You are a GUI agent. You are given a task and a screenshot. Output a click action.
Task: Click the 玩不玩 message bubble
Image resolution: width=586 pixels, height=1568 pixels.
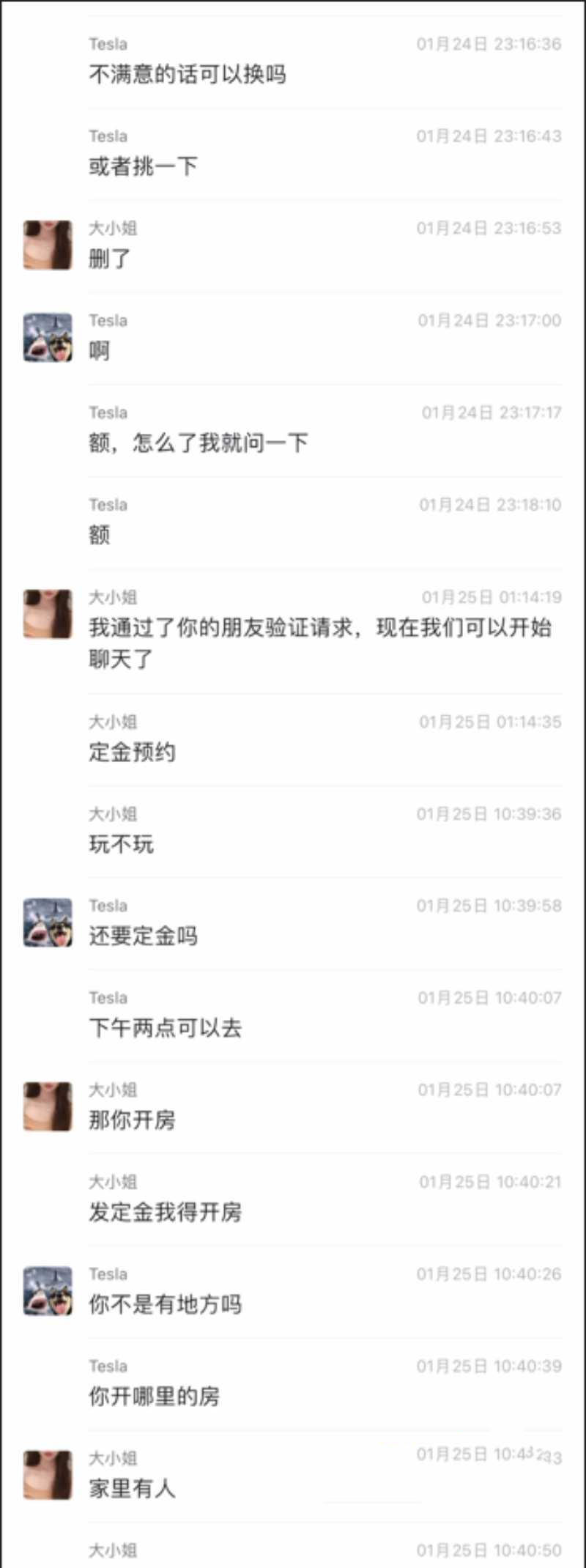(x=121, y=844)
